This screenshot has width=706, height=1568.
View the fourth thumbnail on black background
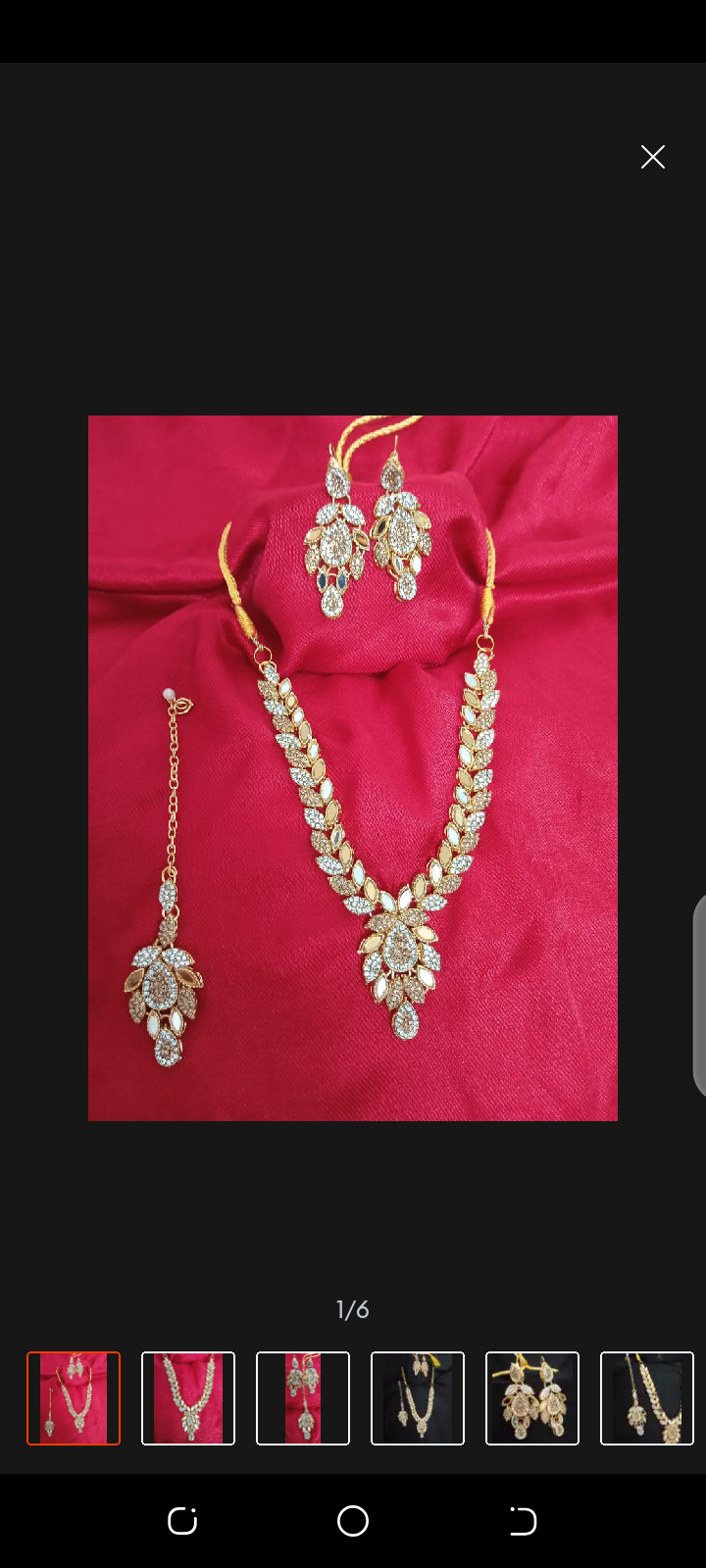point(418,1398)
